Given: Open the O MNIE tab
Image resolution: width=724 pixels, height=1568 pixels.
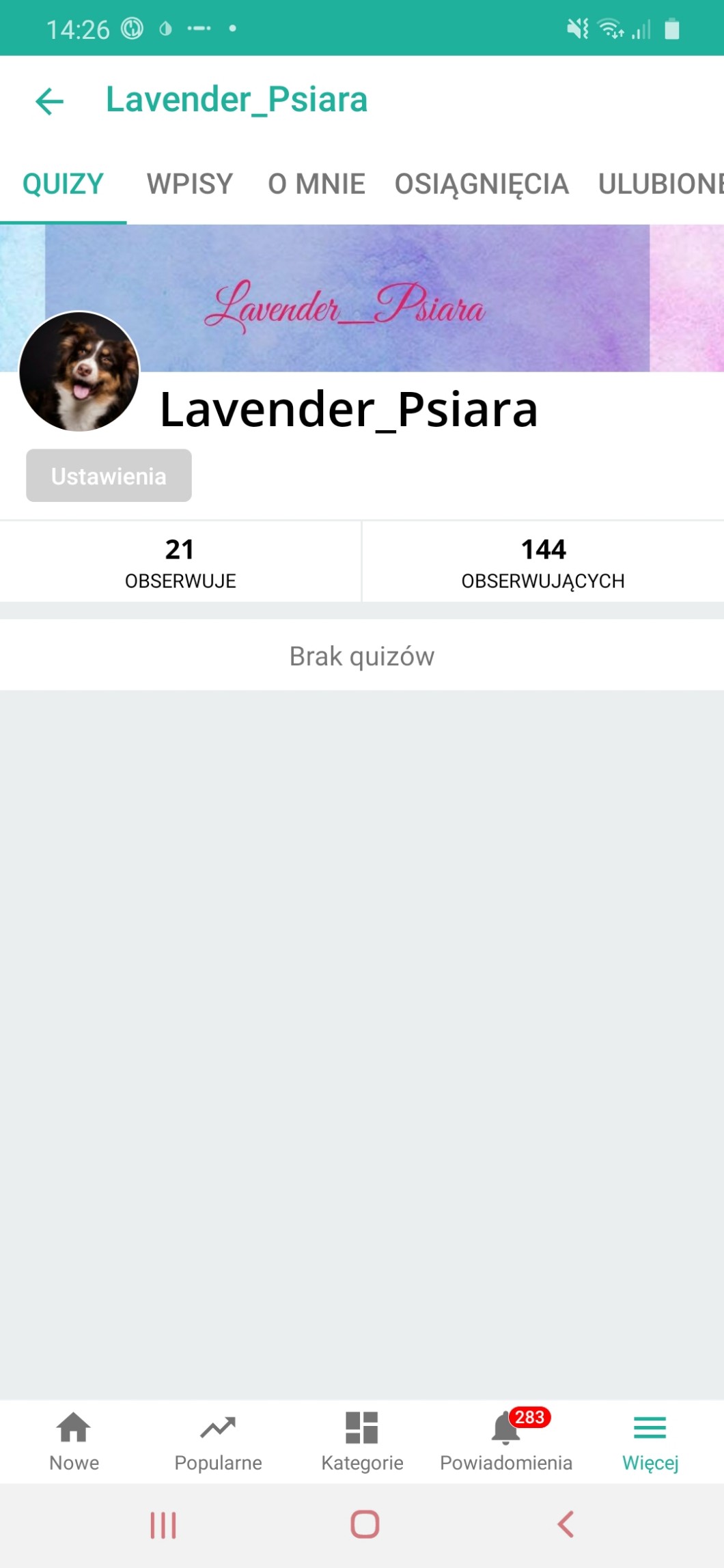Looking at the screenshot, I should [x=316, y=184].
